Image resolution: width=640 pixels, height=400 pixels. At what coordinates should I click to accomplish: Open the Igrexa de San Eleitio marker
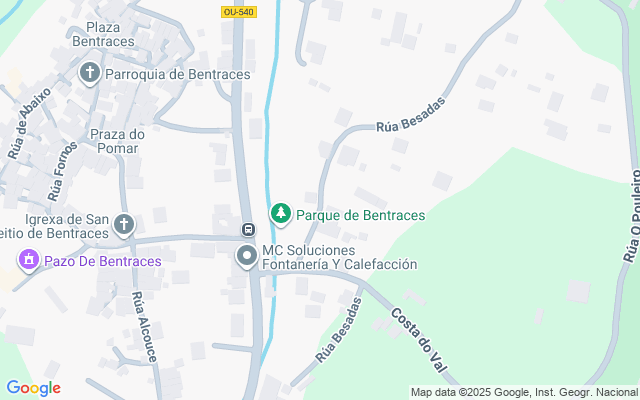(124, 225)
